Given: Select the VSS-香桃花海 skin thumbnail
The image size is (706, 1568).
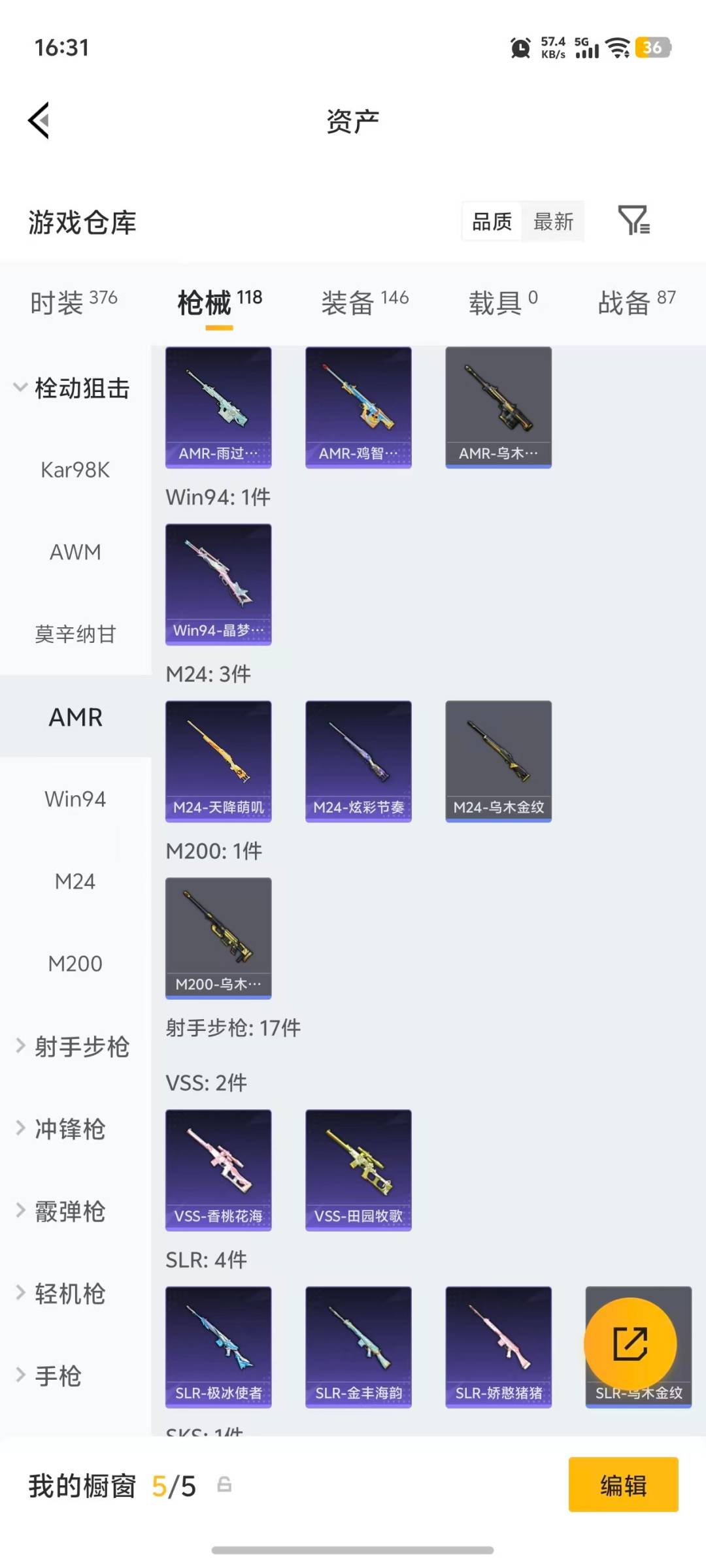Looking at the screenshot, I should click(x=218, y=1169).
